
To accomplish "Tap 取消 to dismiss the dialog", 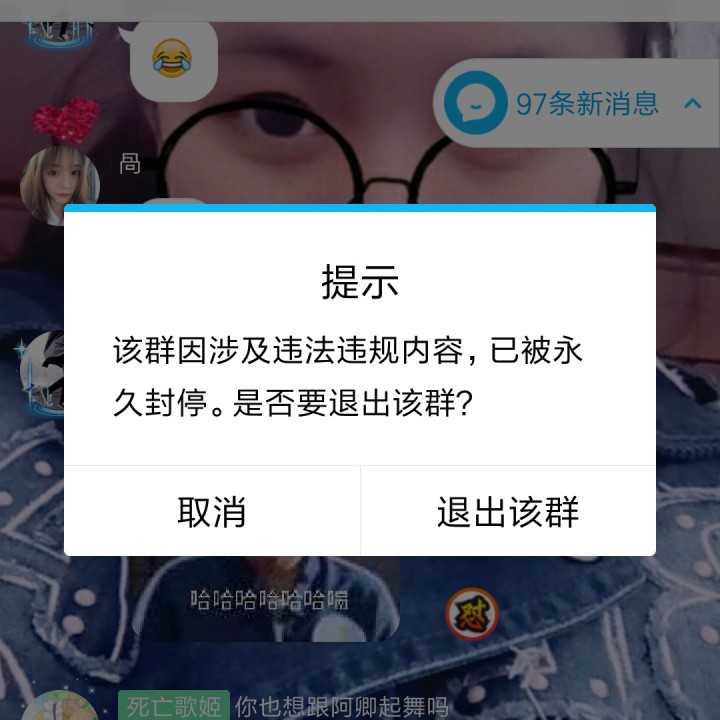I will pyautogui.click(x=212, y=511).
